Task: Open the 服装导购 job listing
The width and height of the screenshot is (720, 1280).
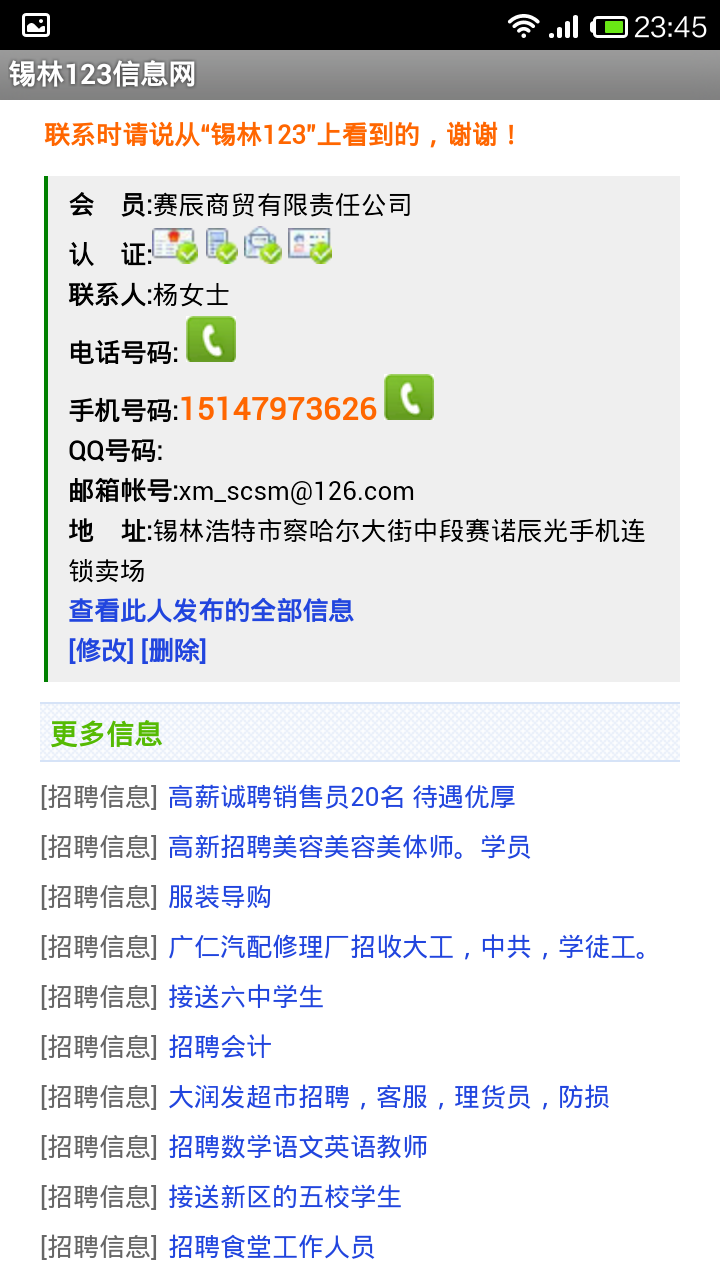Action: coord(220,897)
